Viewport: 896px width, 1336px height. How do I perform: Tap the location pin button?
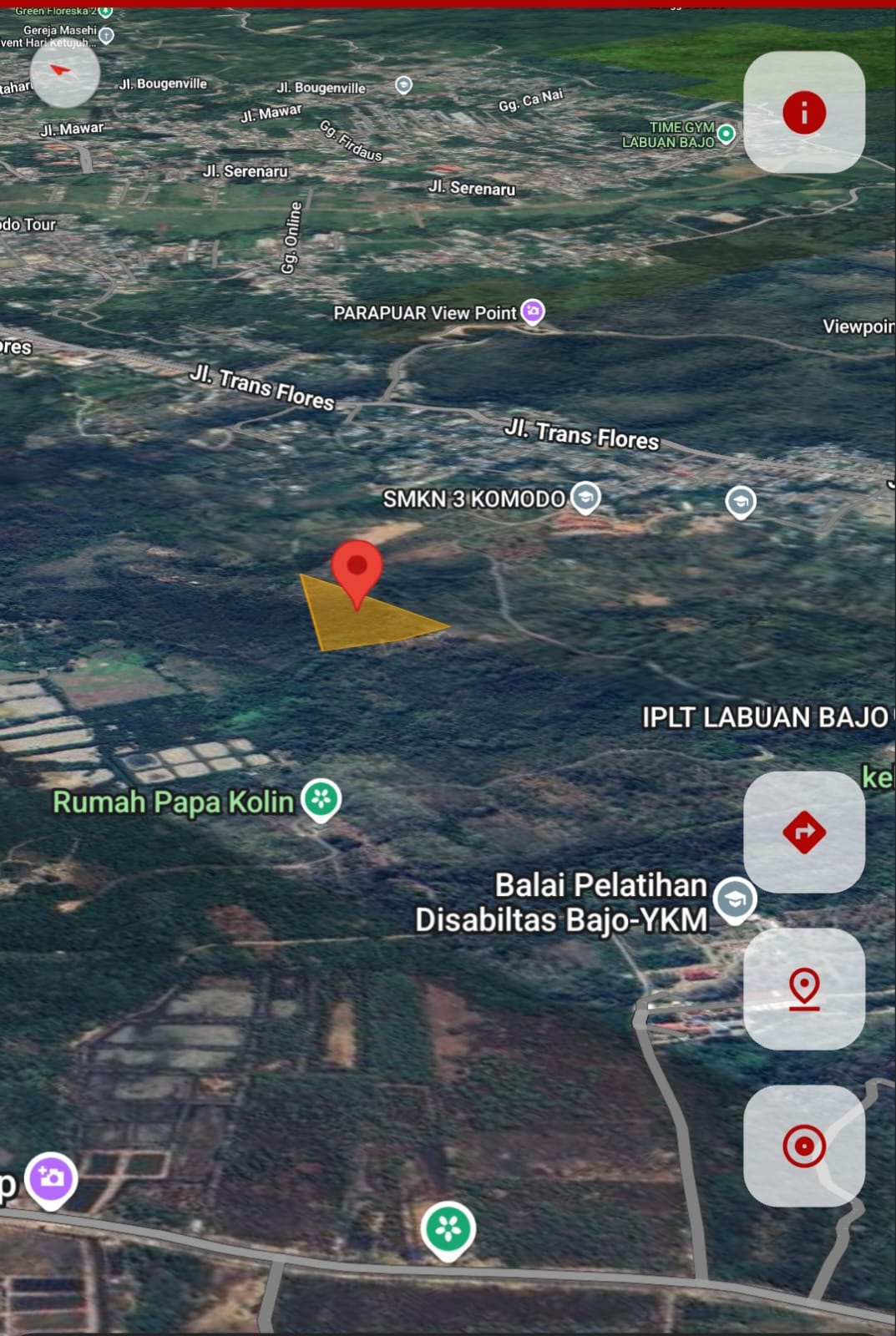tap(803, 989)
